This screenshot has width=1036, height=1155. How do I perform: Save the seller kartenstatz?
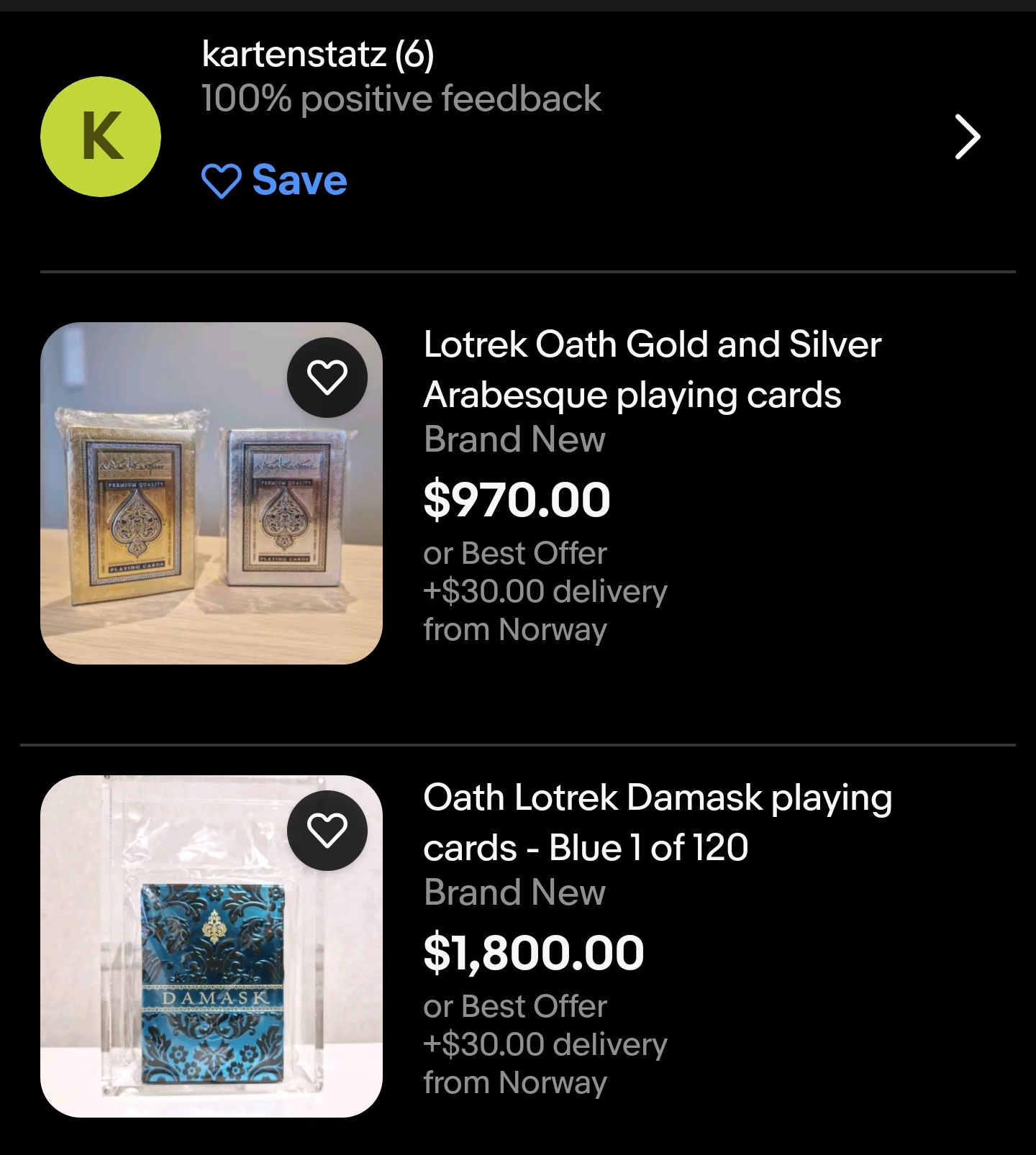(275, 180)
